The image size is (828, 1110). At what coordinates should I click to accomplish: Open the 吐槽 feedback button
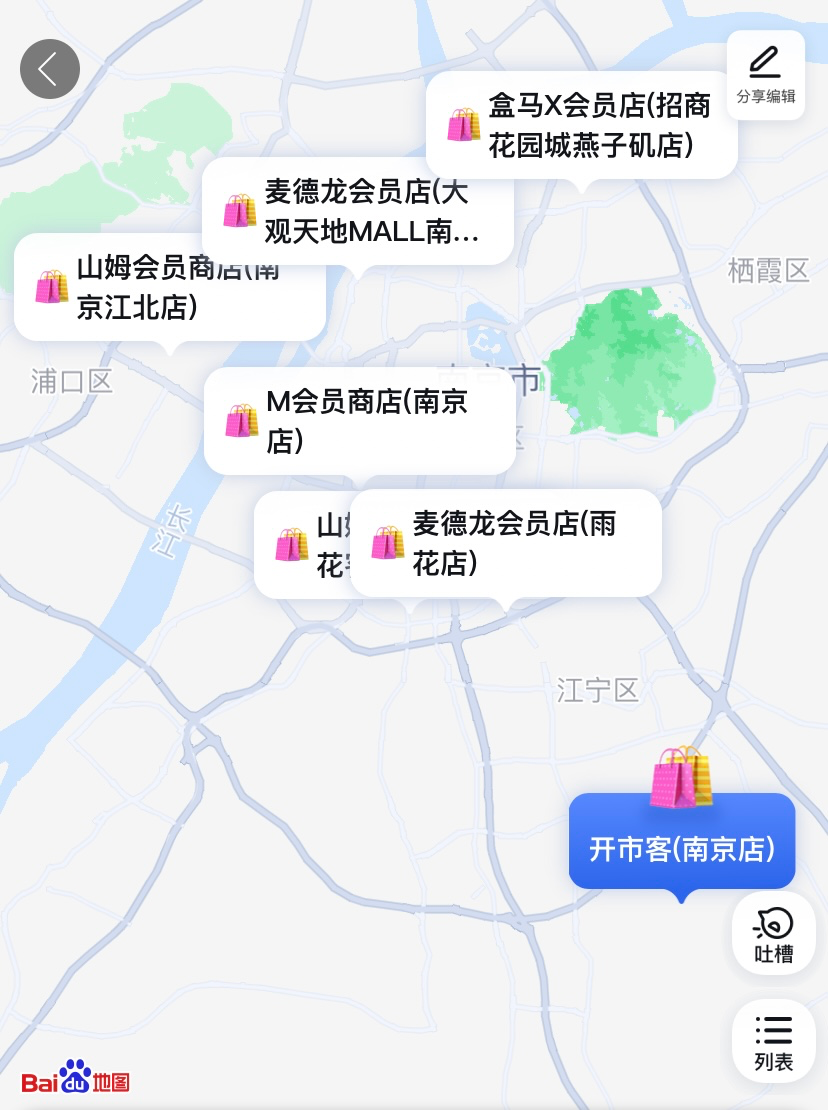(x=773, y=935)
